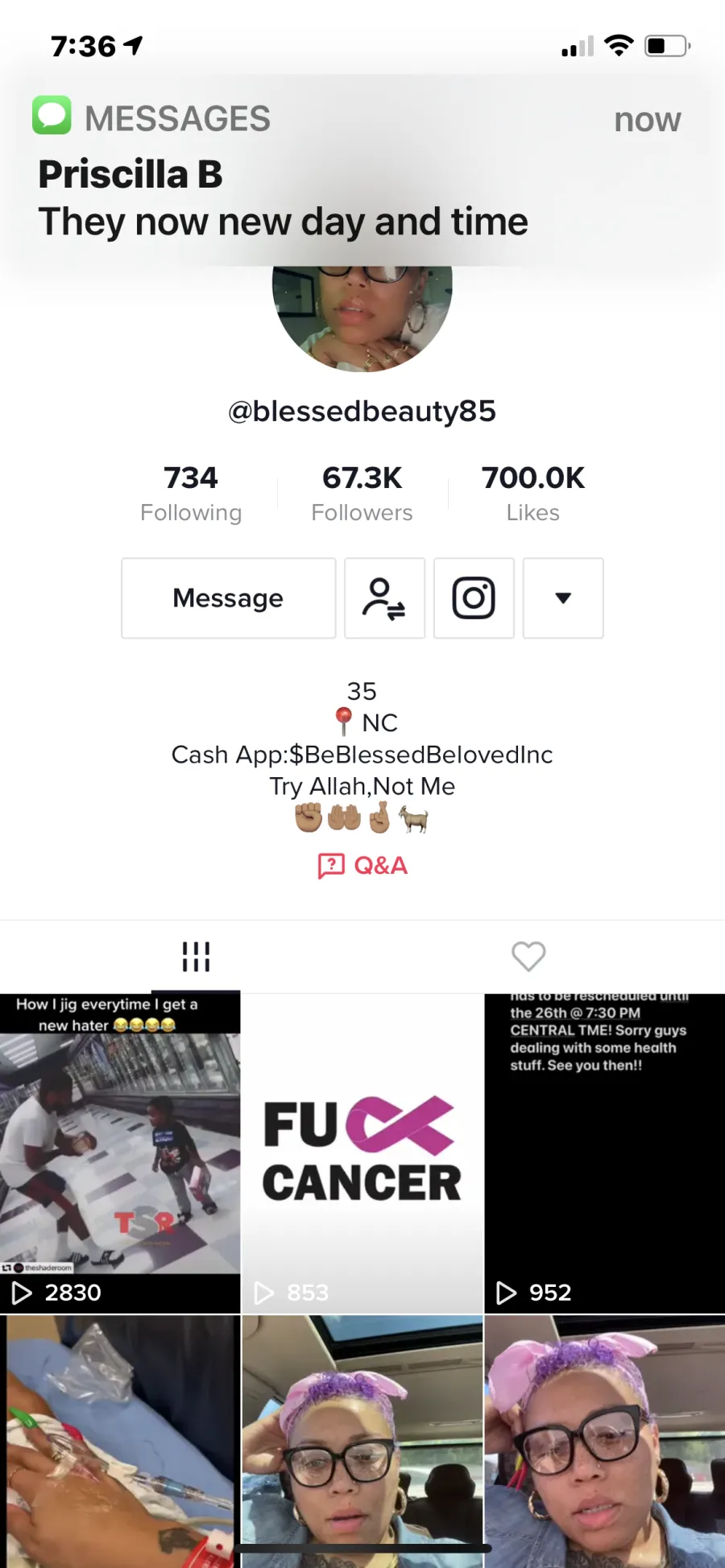The width and height of the screenshot is (725, 1568).
Task: View the 67.3K Followers list
Action: coord(362,494)
